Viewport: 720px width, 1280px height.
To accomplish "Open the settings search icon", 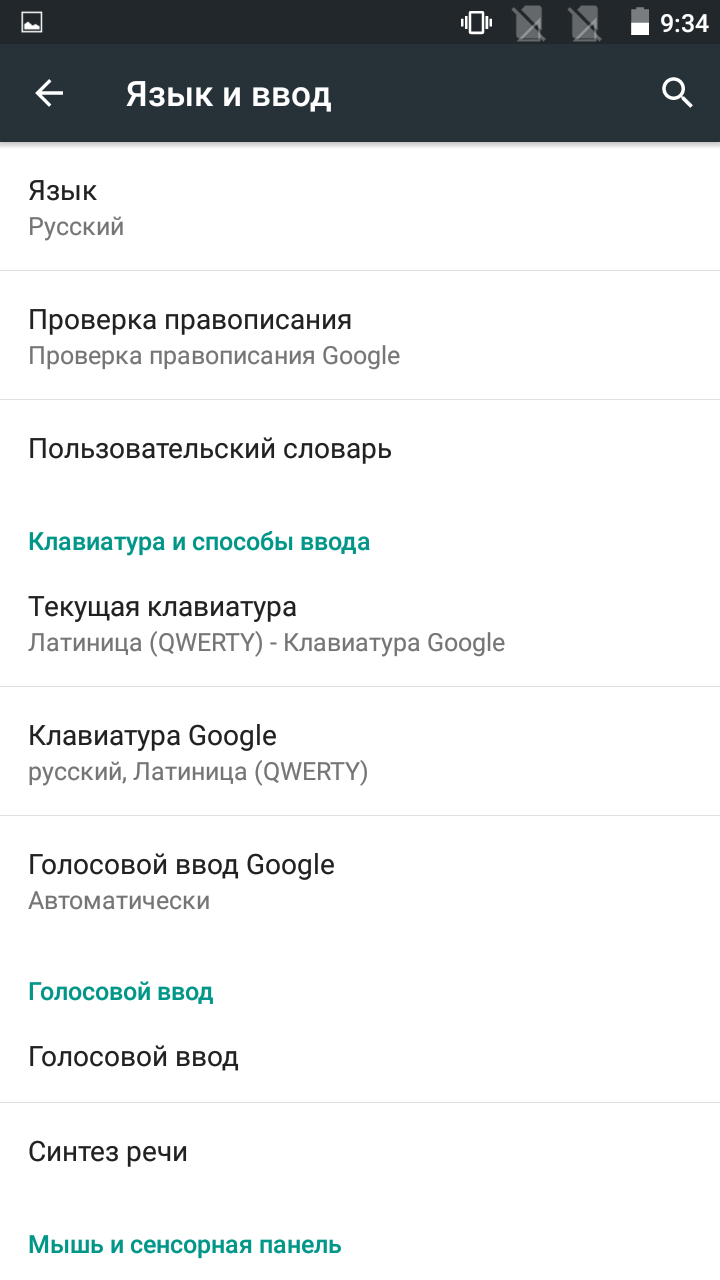I will click(677, 94).
